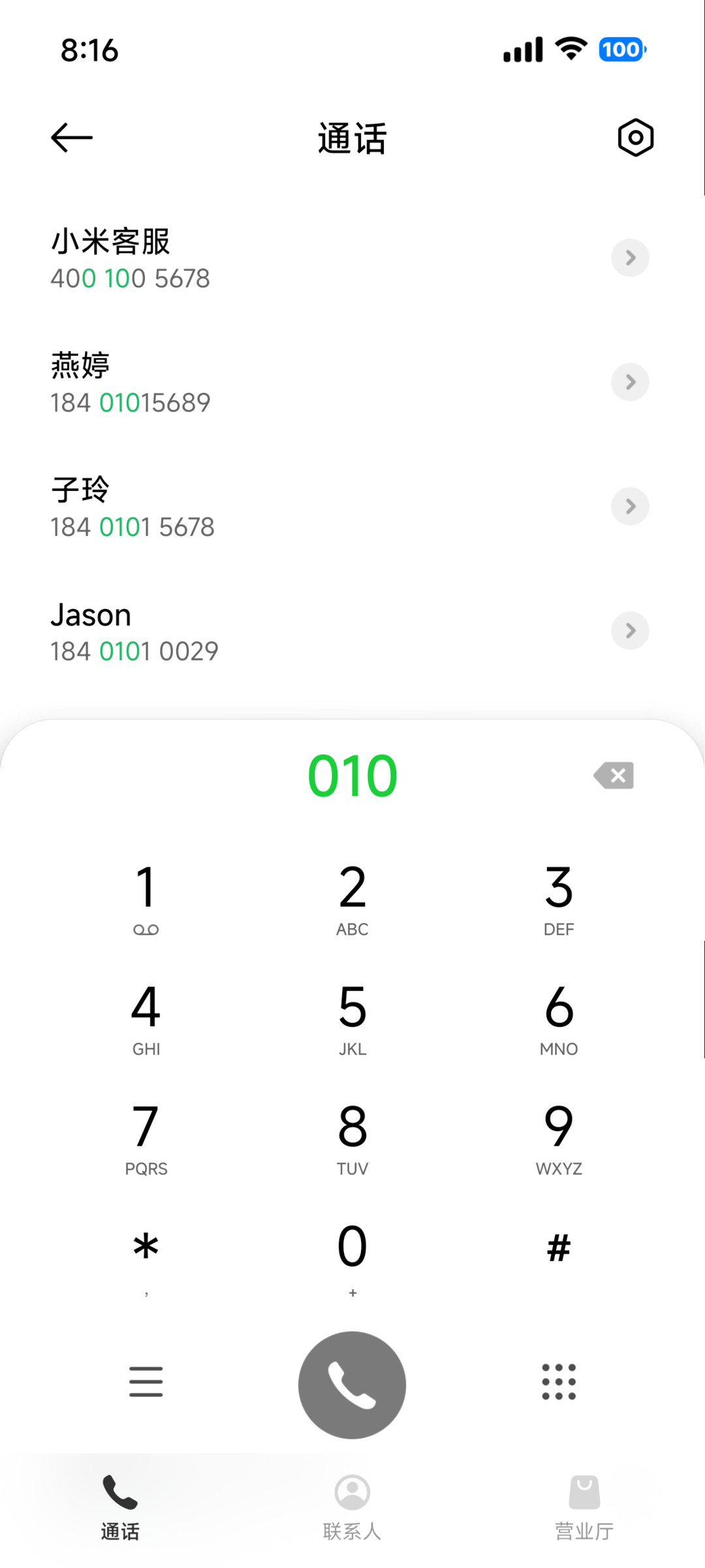Delete the last dialed digit
Image resolution: width=705 pixels, height=1568 pixels.
(x=614, y=776)
